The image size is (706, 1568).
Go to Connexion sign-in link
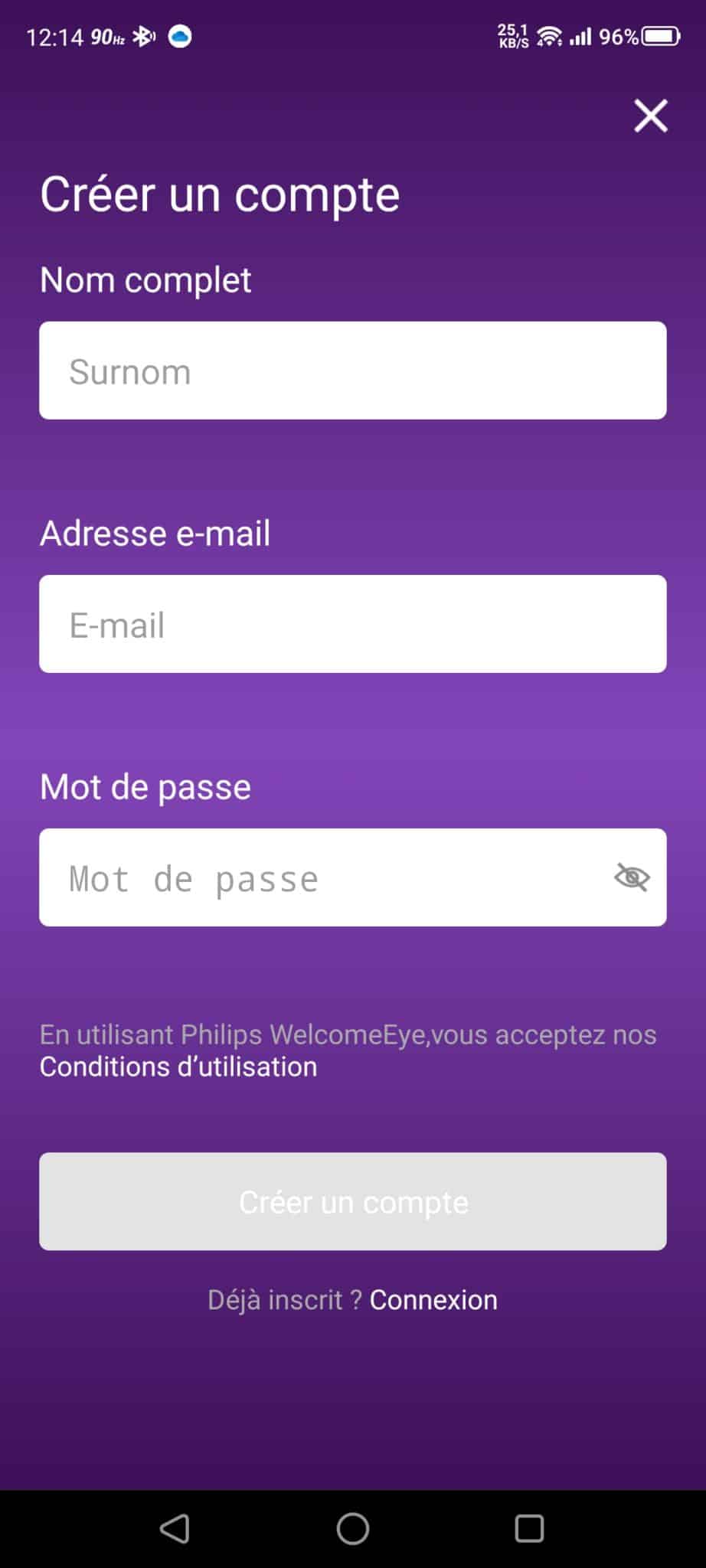coord(433,1300)
